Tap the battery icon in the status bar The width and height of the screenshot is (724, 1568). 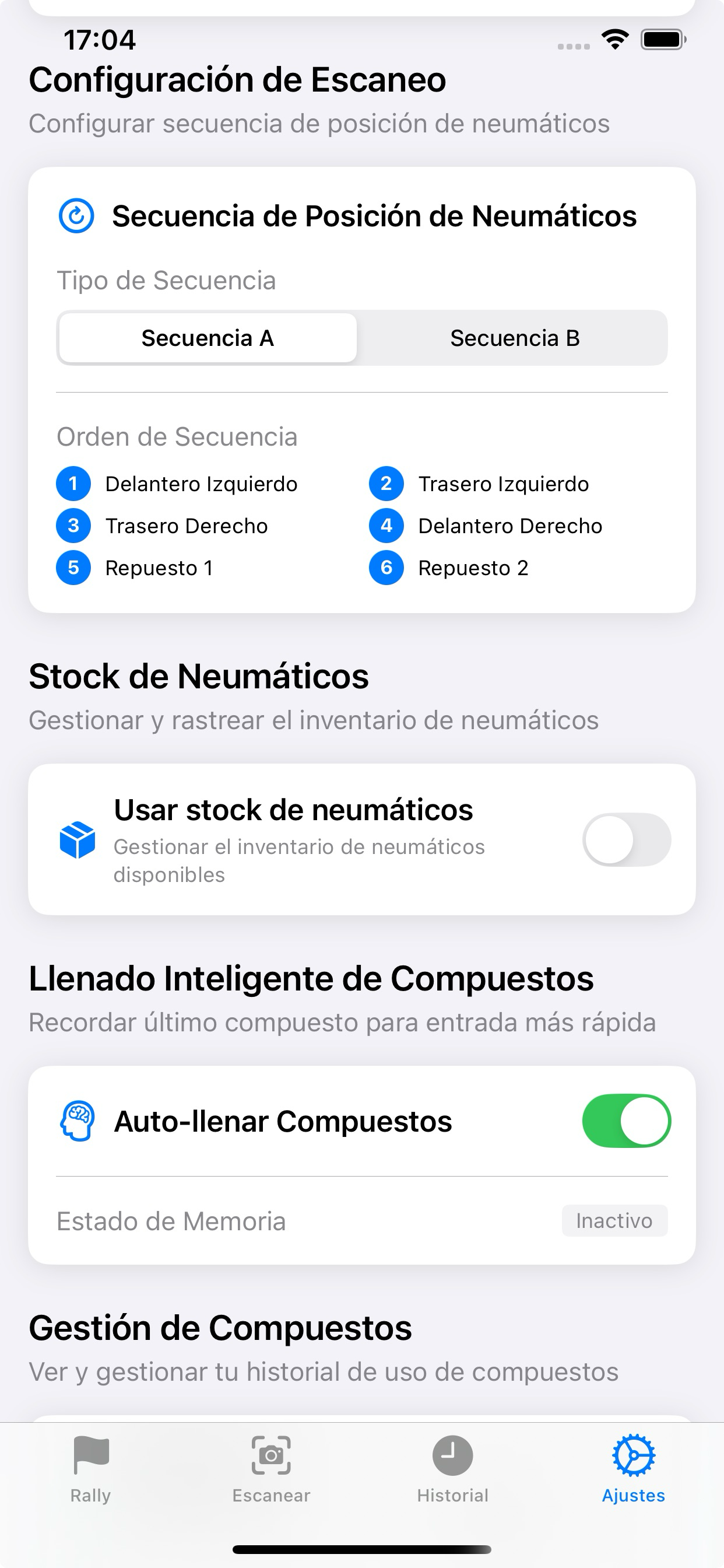coord(663,39)
